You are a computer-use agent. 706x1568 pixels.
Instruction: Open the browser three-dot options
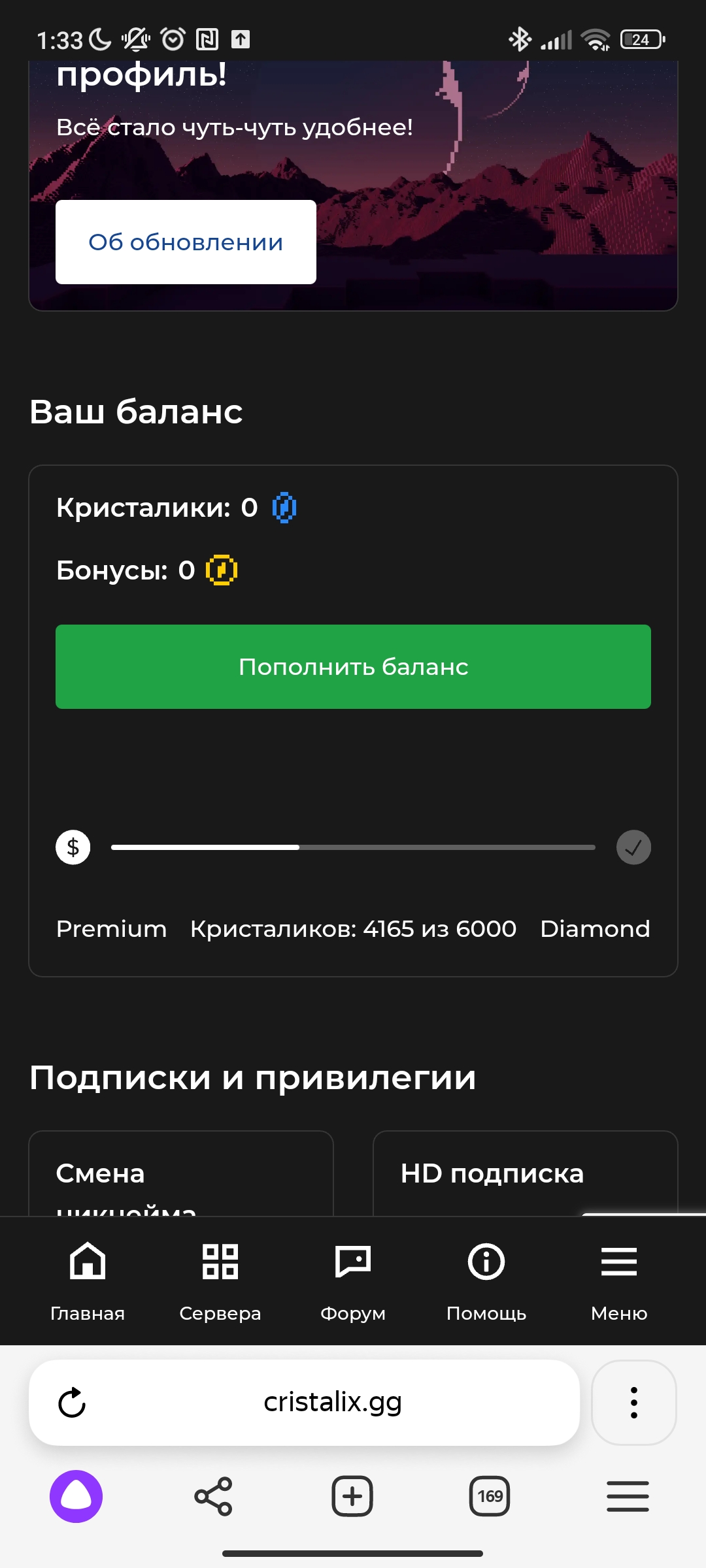633,1403
